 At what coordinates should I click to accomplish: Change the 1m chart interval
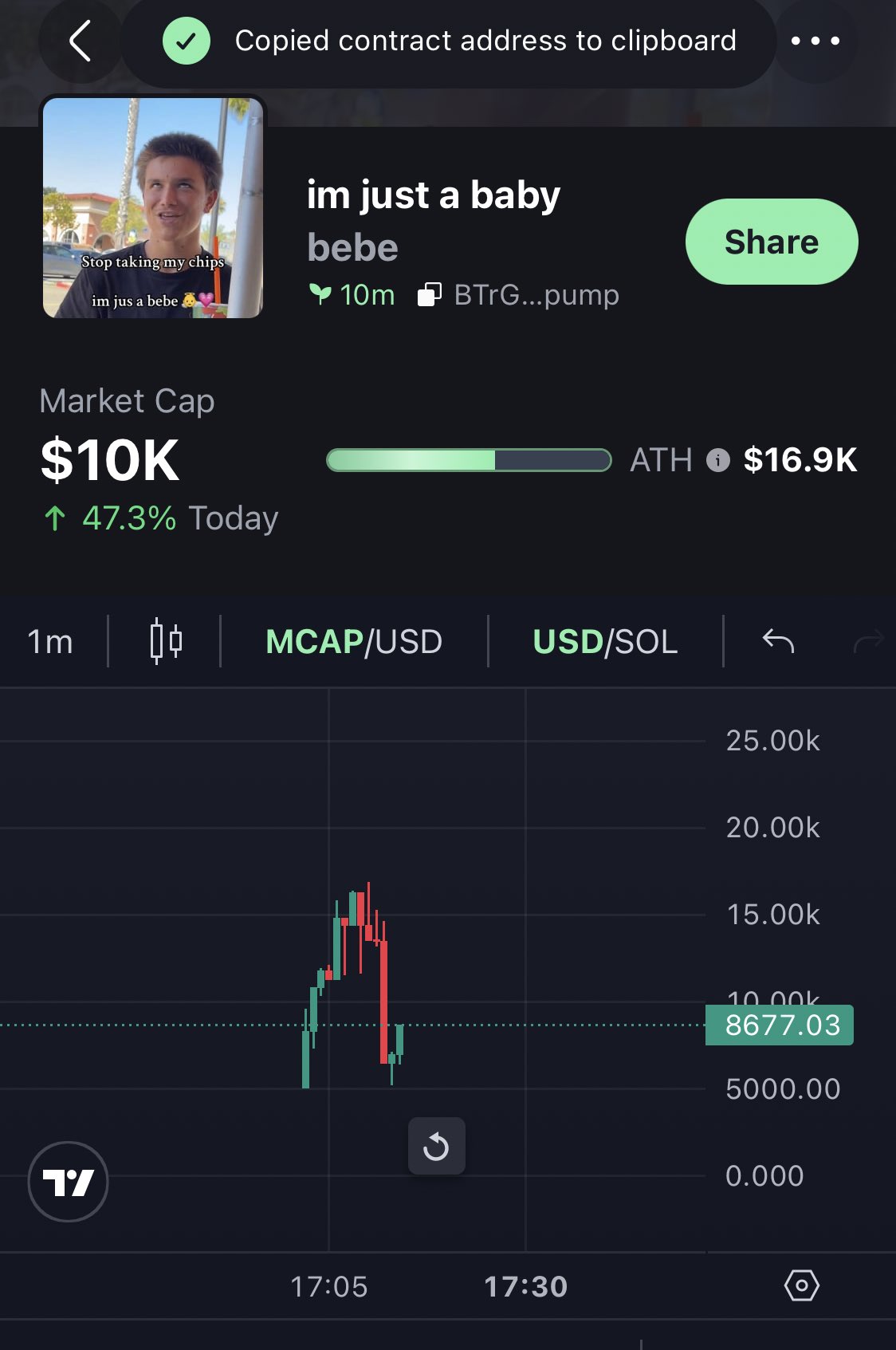[x=50, y=642]
